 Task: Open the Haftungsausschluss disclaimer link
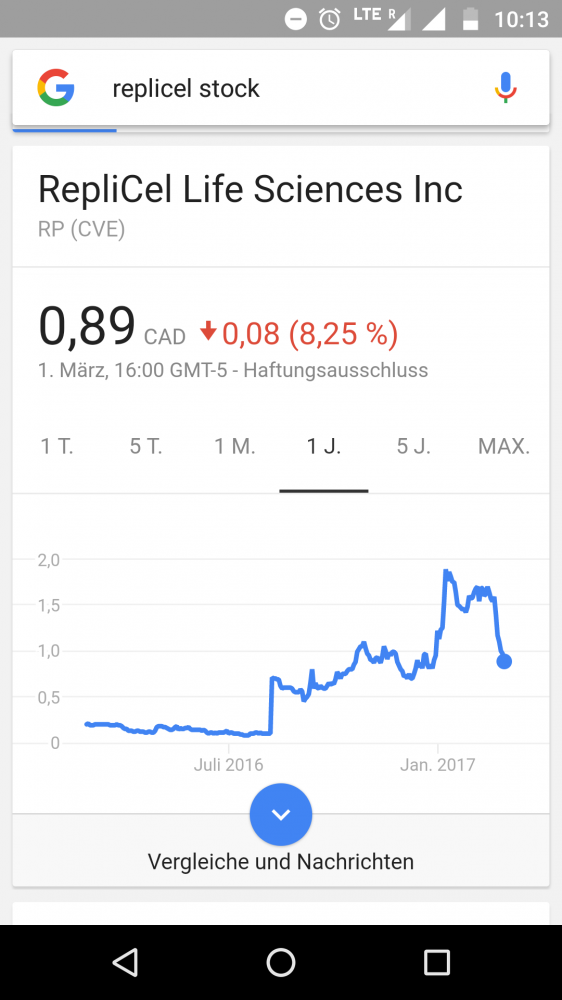click(x=336, y=370)
